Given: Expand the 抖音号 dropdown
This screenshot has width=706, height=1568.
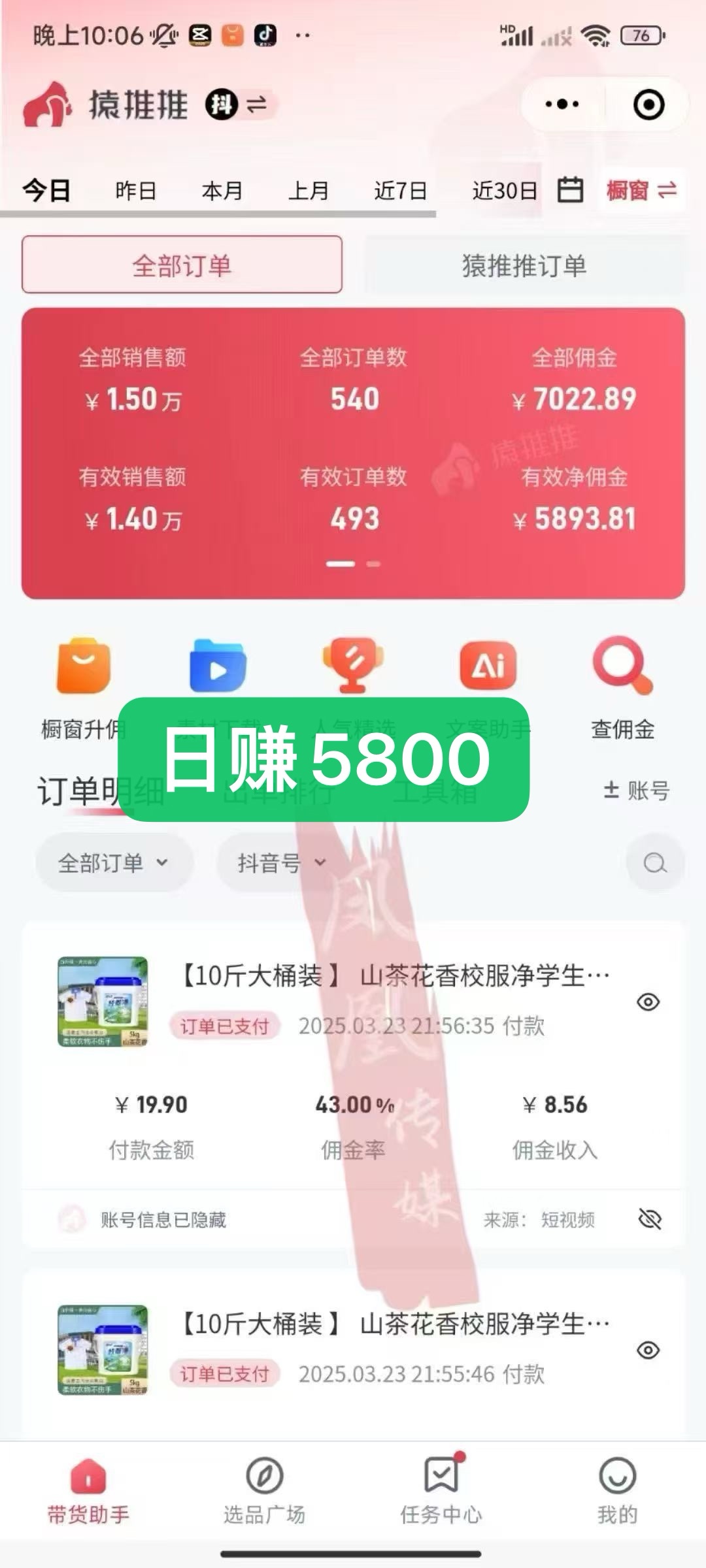Looking at the screenshot, I should (x=282, y=863).
